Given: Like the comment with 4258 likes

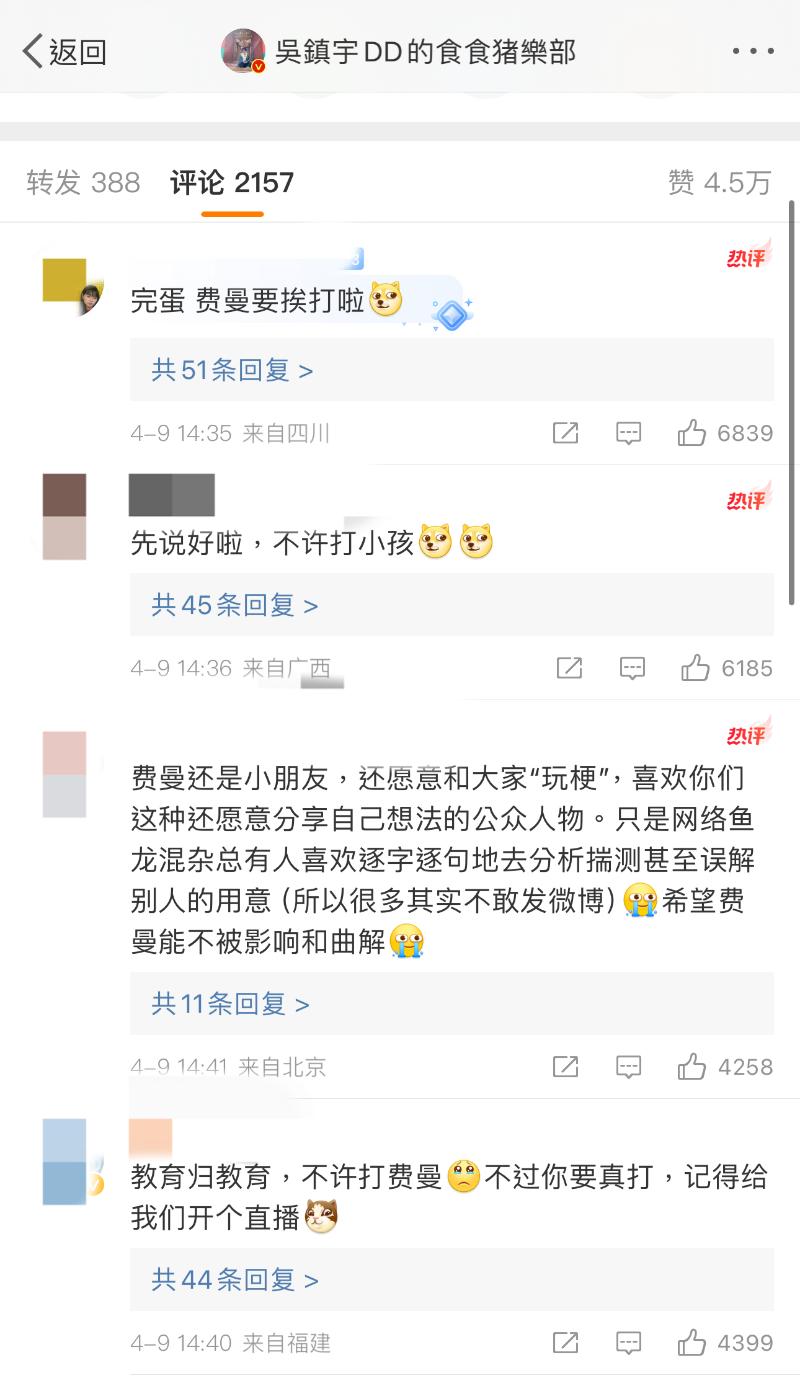Looking at the screenshot, I should pos(692,1067).
